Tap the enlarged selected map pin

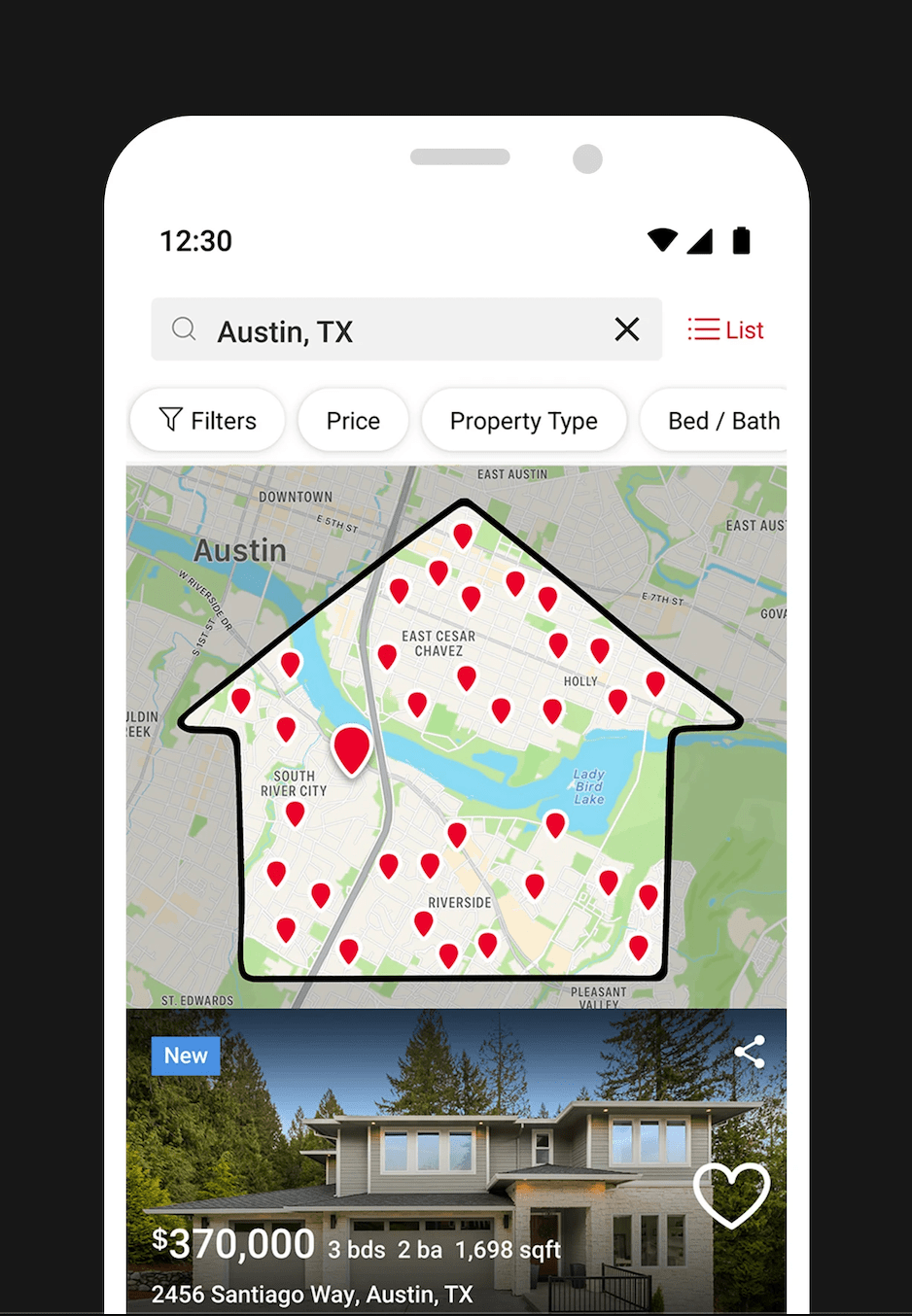352,748
